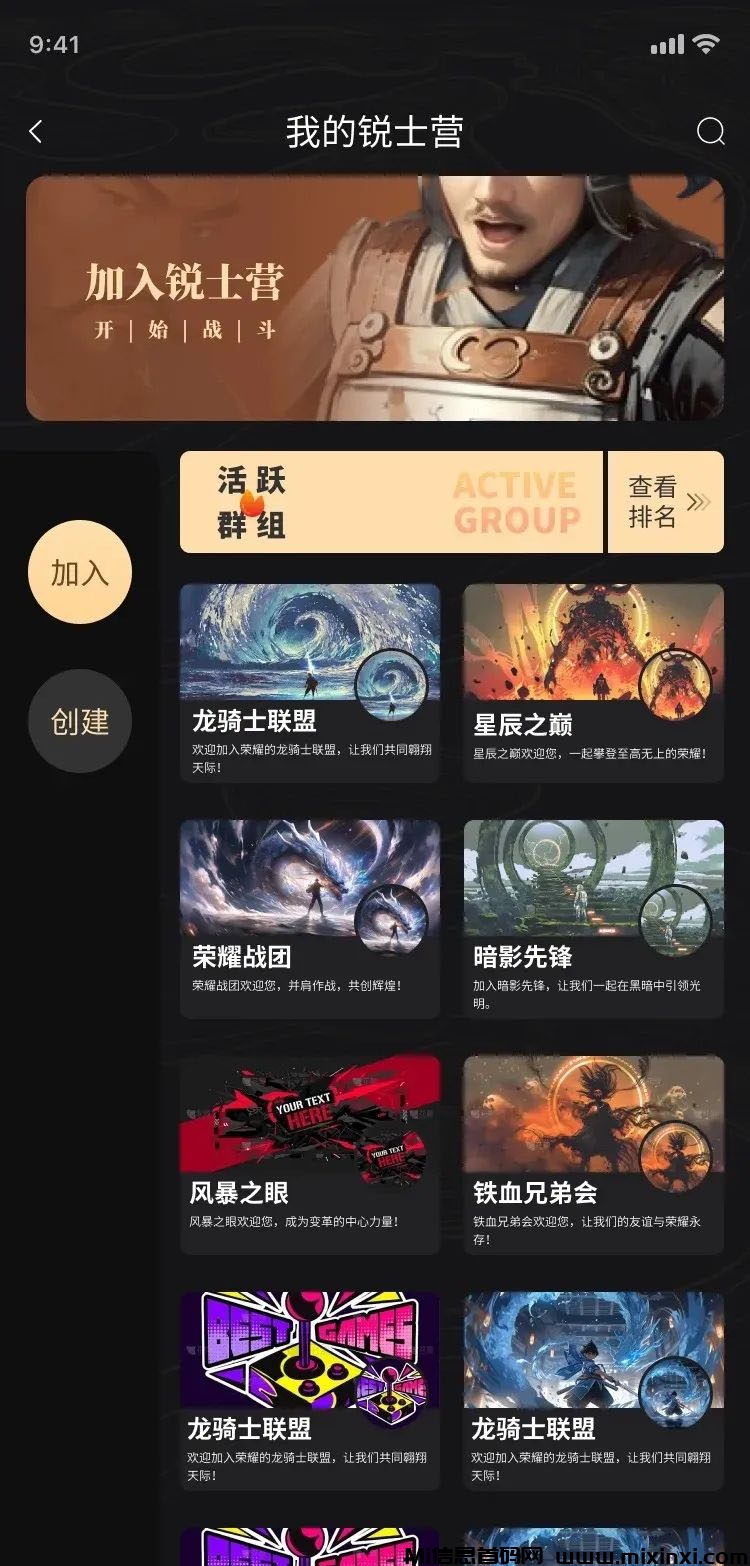
Task: Open the 铁血兄弟会 group card
Action: point(593,1154)
